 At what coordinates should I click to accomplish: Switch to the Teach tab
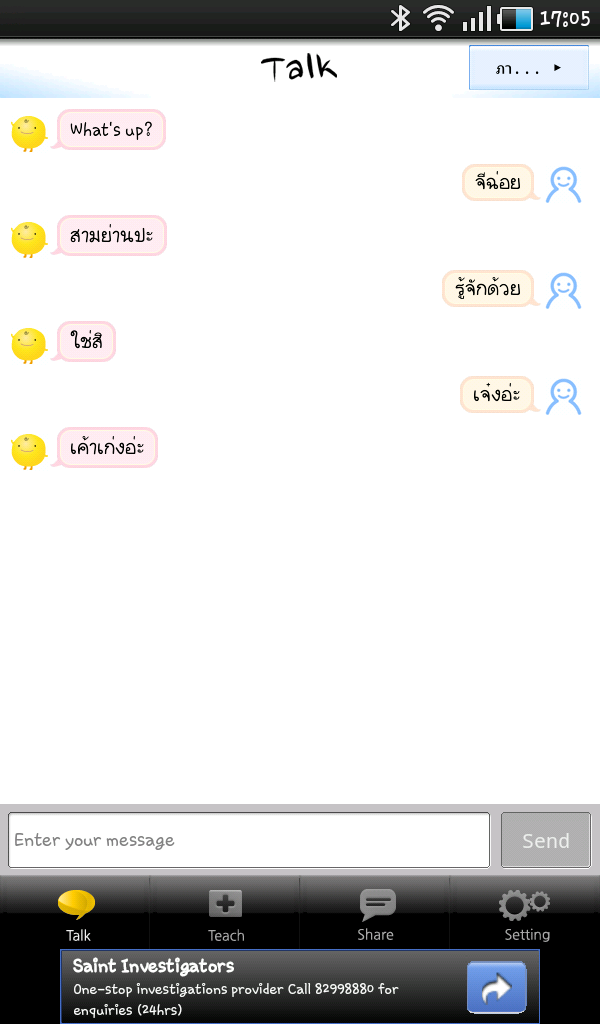pos(225,914)
